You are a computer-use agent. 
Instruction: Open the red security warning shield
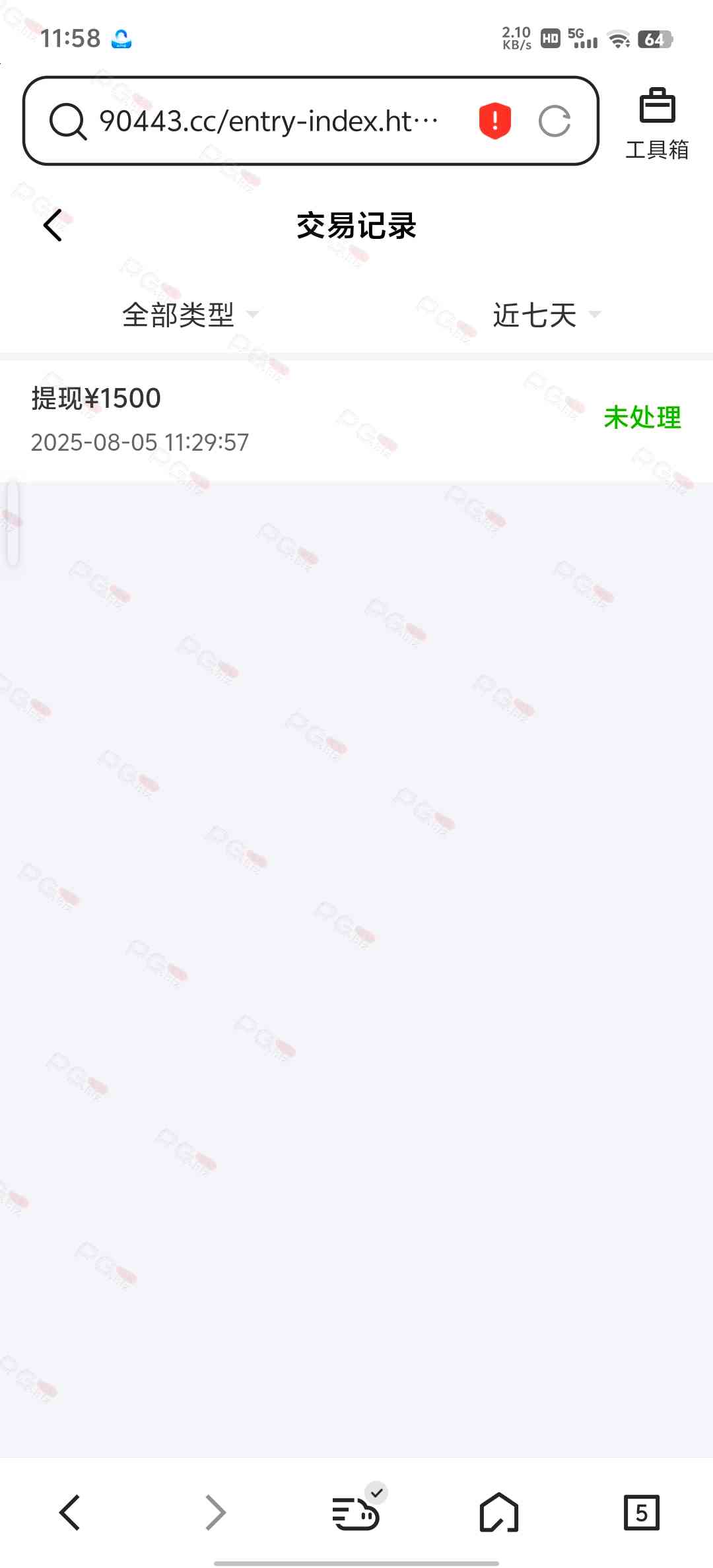[x=494, y=121]
